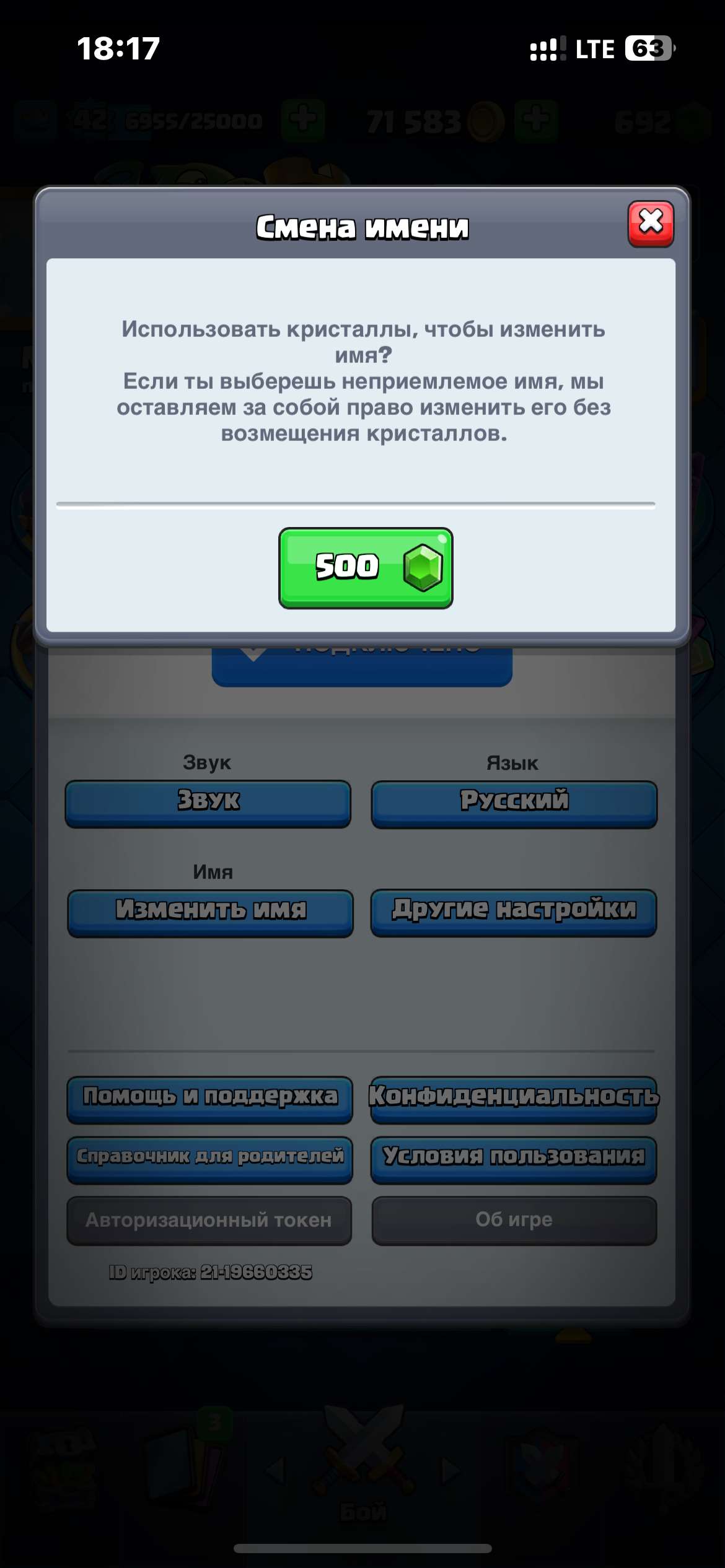Open Помощь и поддержка
The image size is (725, 1568).
(211, 1099)
